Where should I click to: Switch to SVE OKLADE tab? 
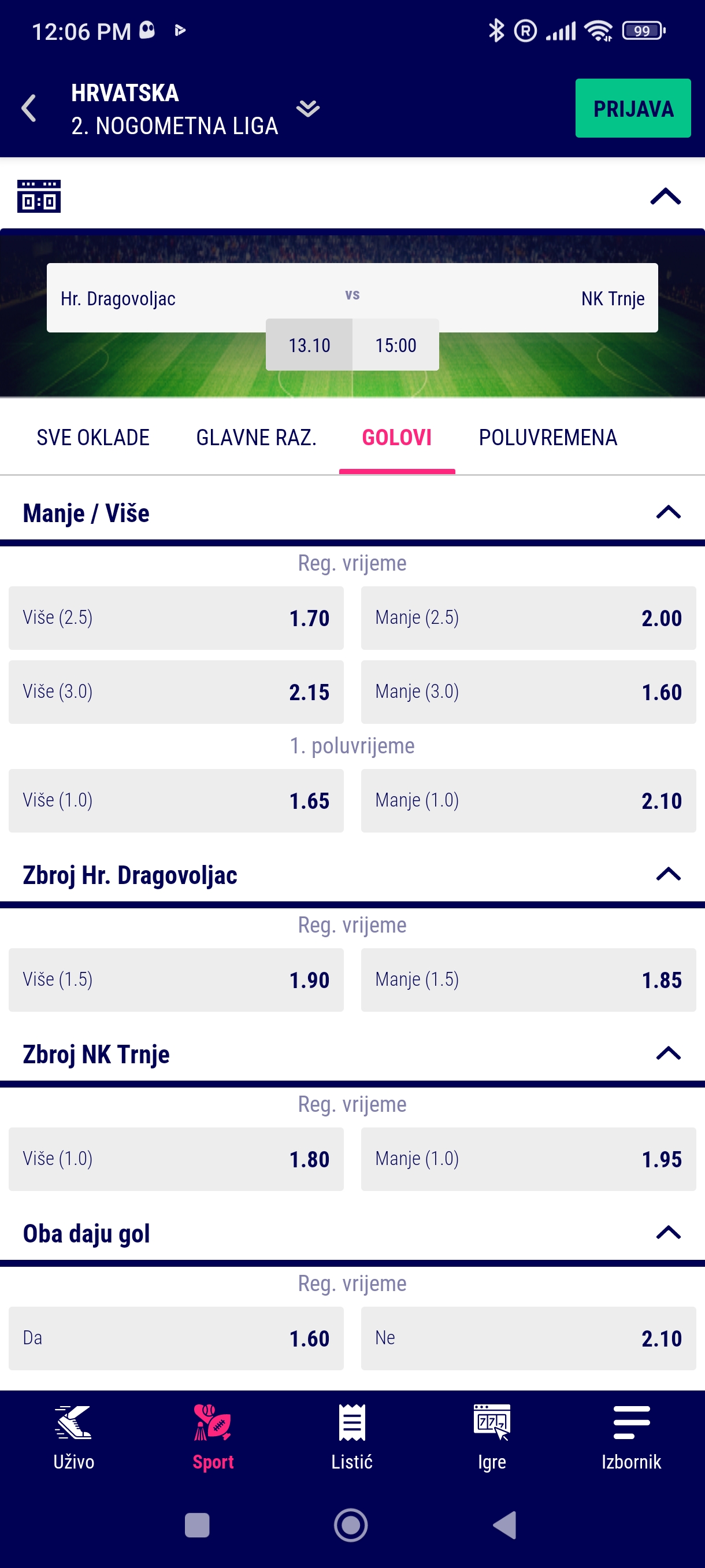tap(92, 438)
